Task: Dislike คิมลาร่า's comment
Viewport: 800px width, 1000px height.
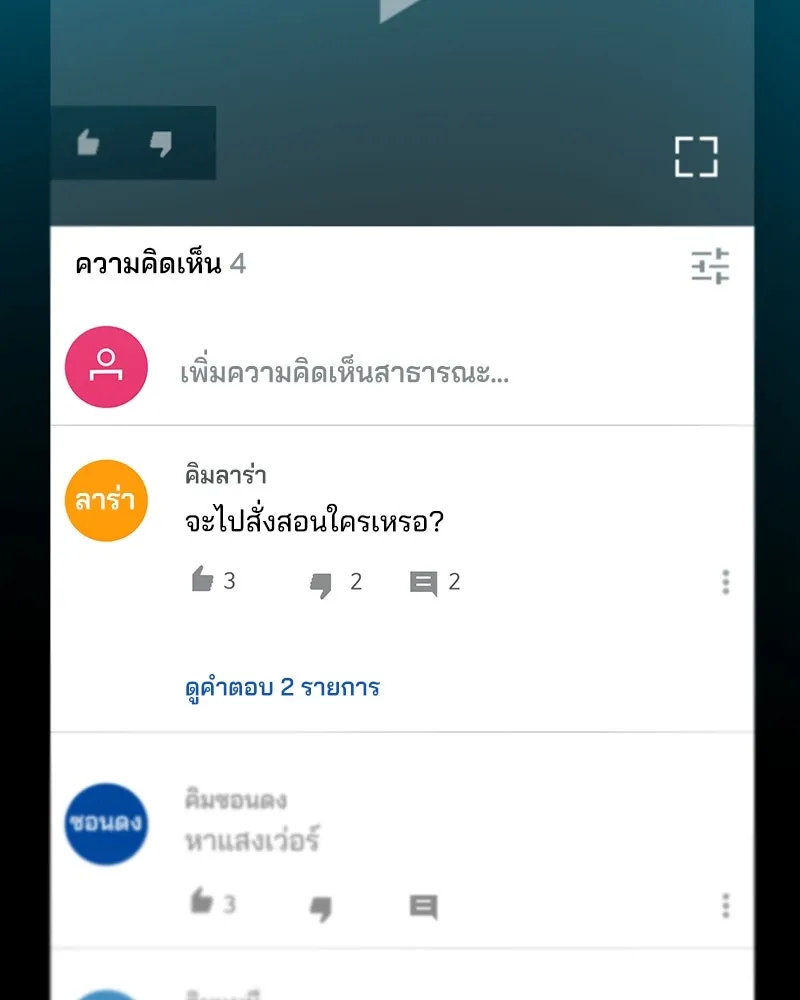Action: (x=322, y=582)
